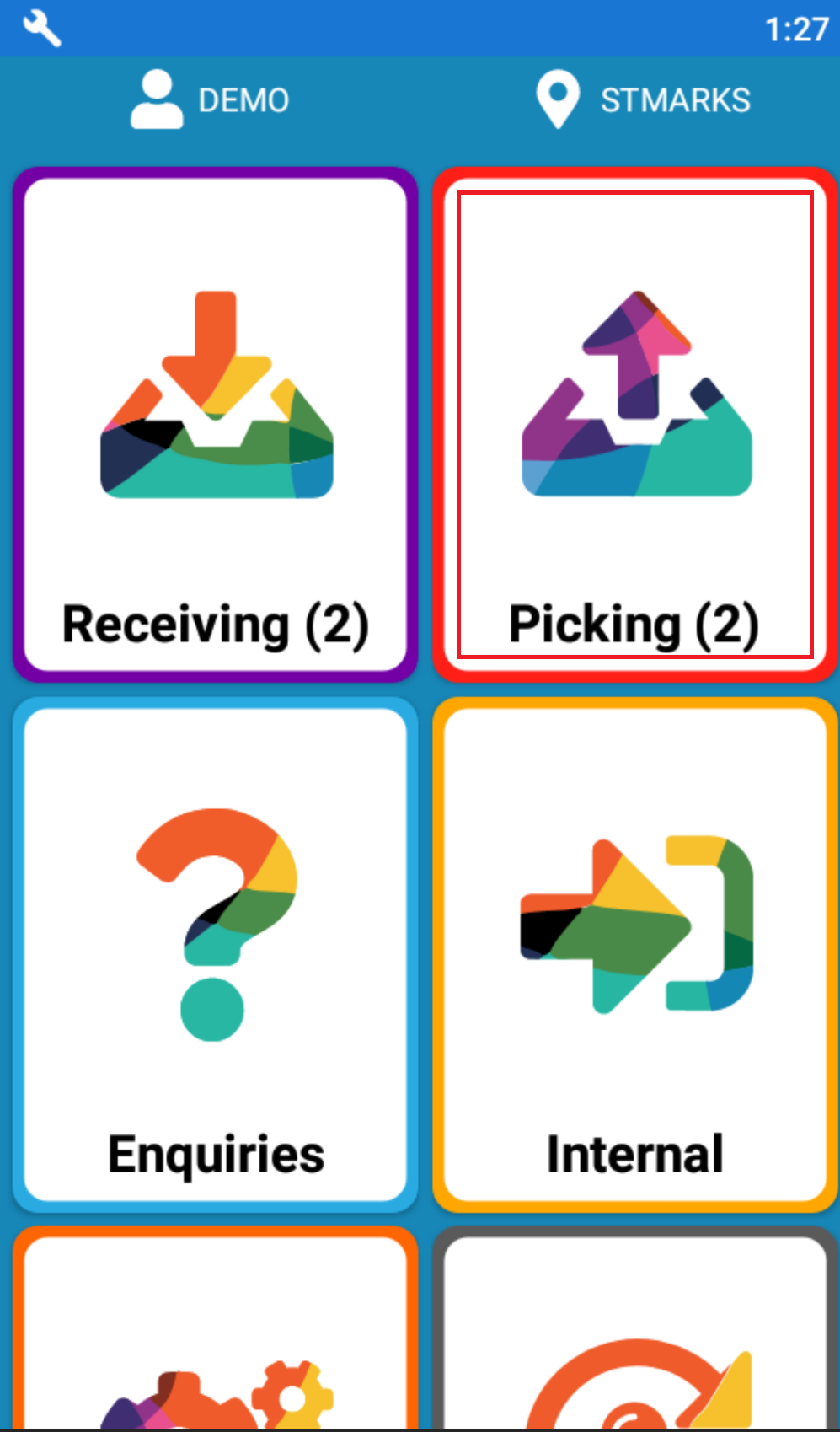Viewport: 840px width, 1432px height.
Task: Launch the Enquiries module
Action: tap(215, 952)
